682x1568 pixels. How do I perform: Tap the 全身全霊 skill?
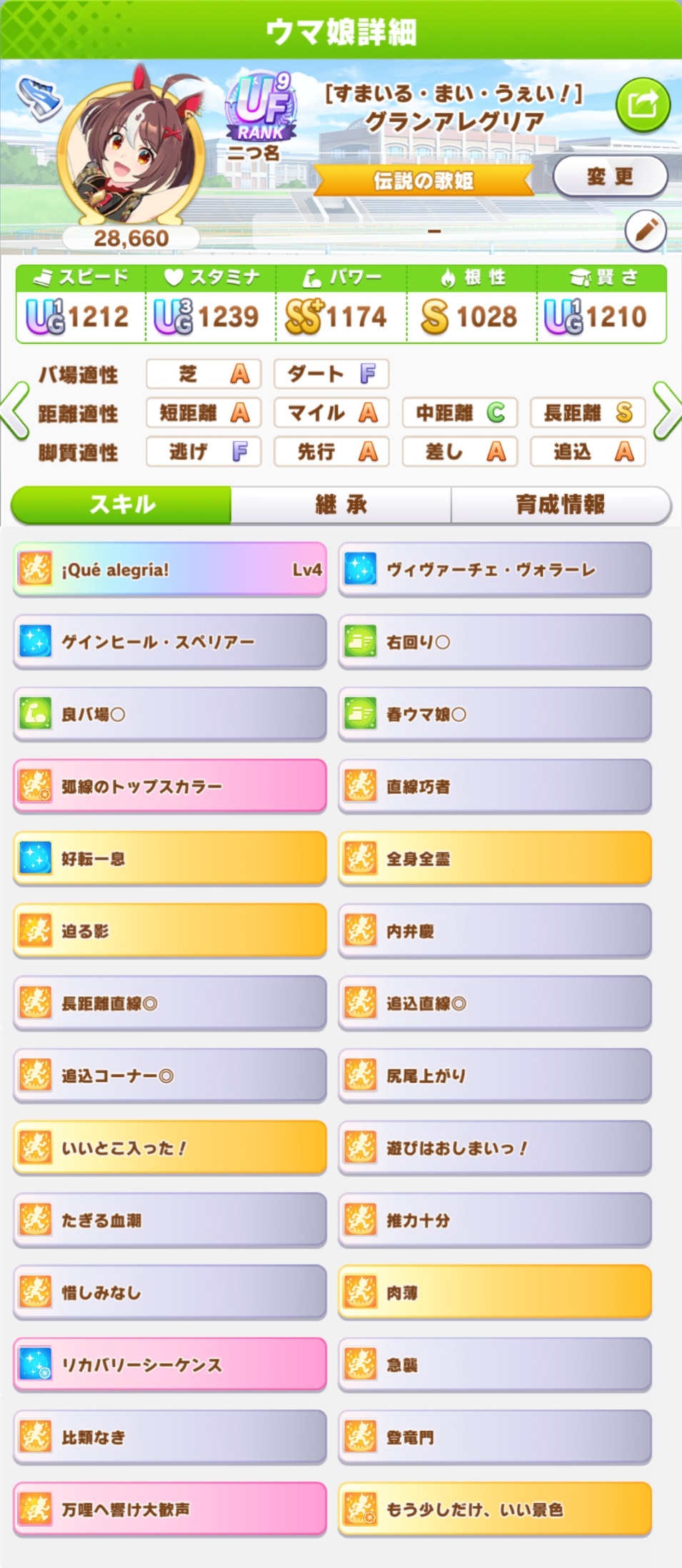(x=495, y=858)
